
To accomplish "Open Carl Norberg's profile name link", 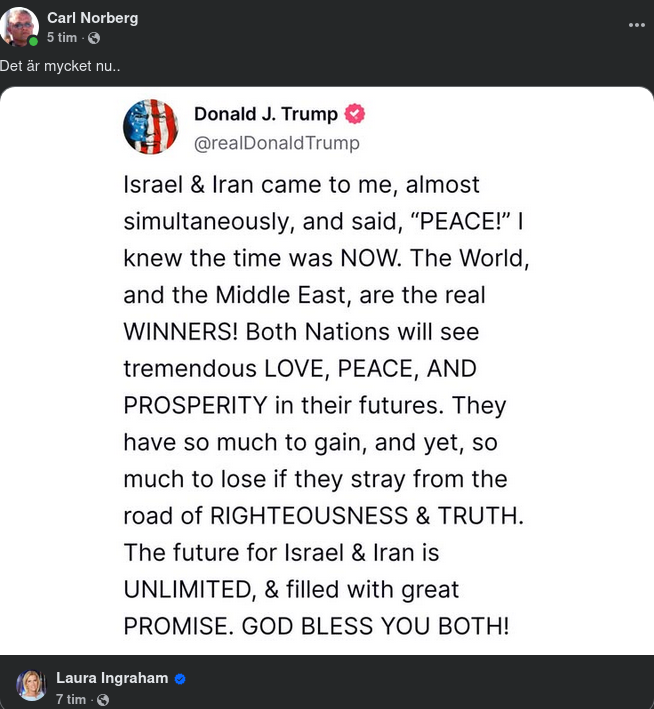I will pyautogui.click(x=92, y=18).
